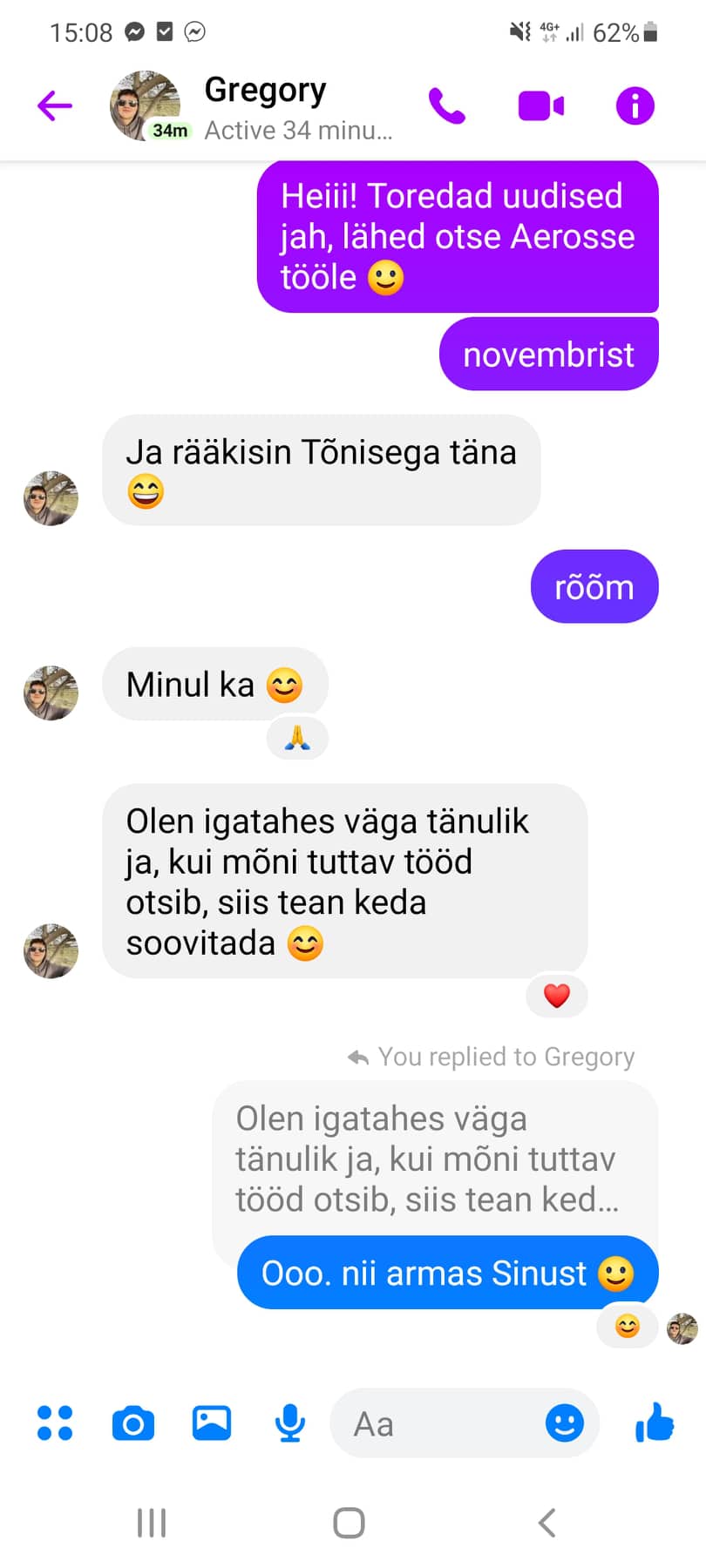View the praying hands reaction under Minul ka
The image size is (706, 1568).
[x=297, y=738]
